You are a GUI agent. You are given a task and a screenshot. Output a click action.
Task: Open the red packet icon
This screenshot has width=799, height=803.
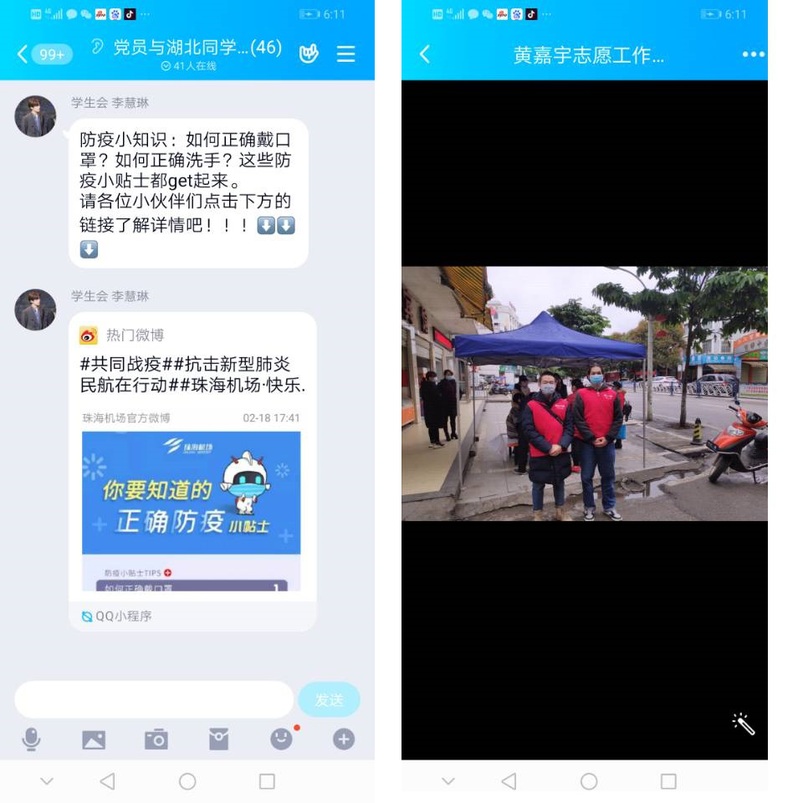pos(218,739)
